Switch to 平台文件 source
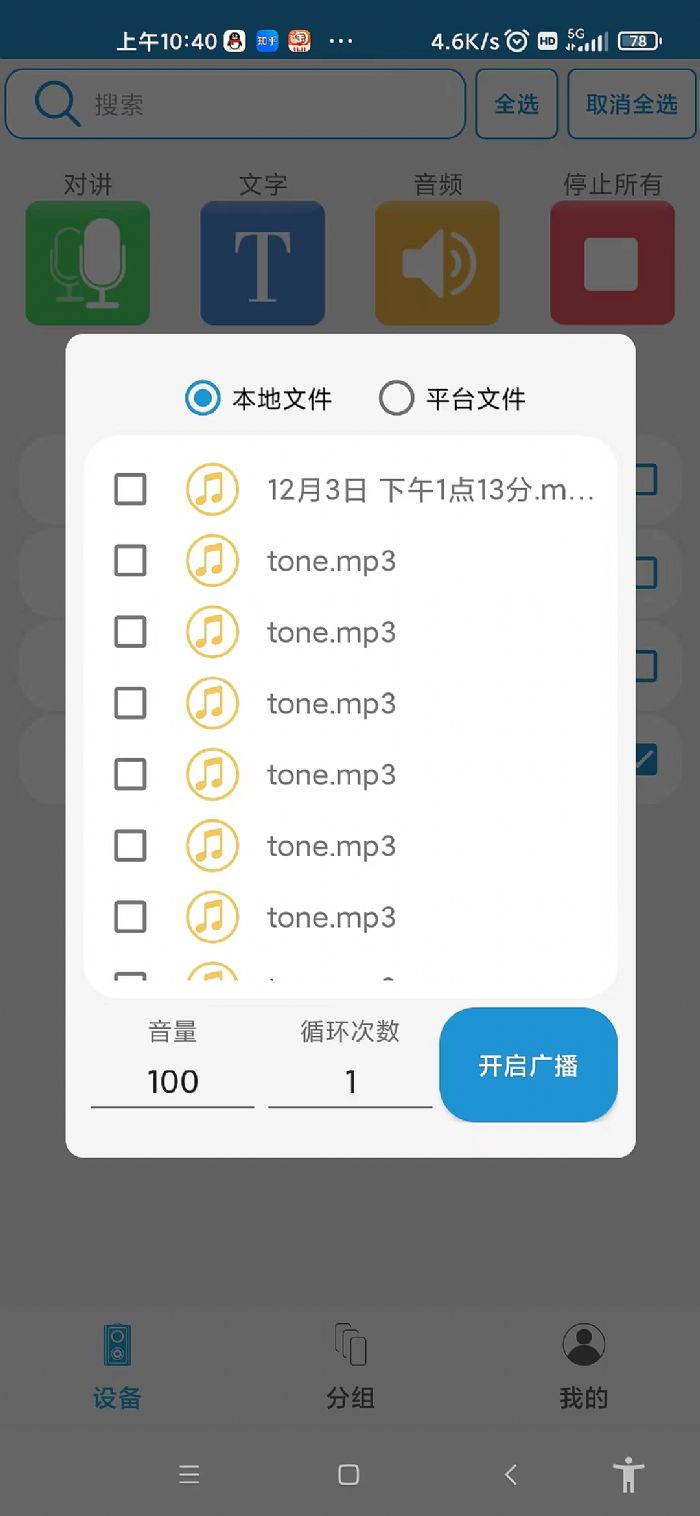 click(x=397, y=399)
